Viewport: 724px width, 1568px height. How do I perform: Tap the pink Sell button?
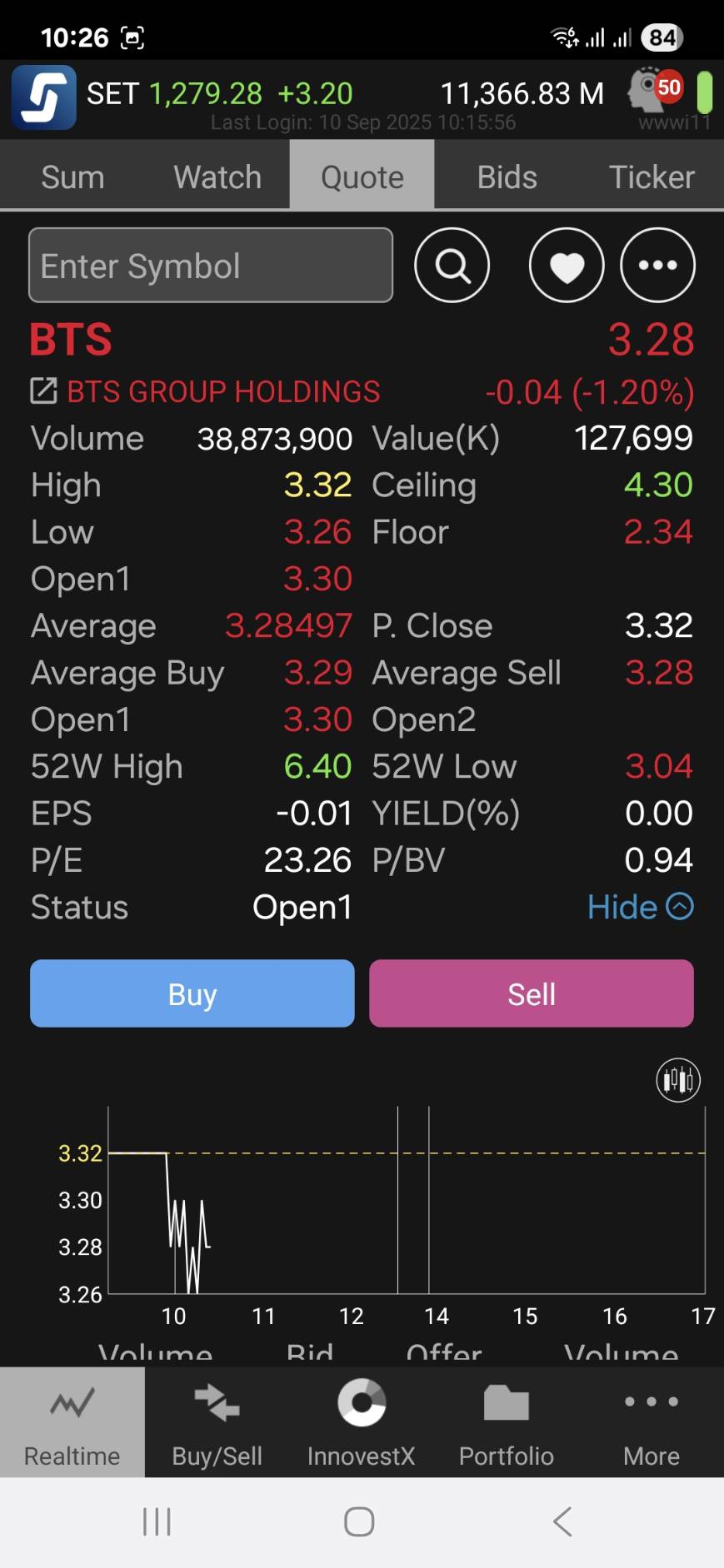(x=532, y=993)
